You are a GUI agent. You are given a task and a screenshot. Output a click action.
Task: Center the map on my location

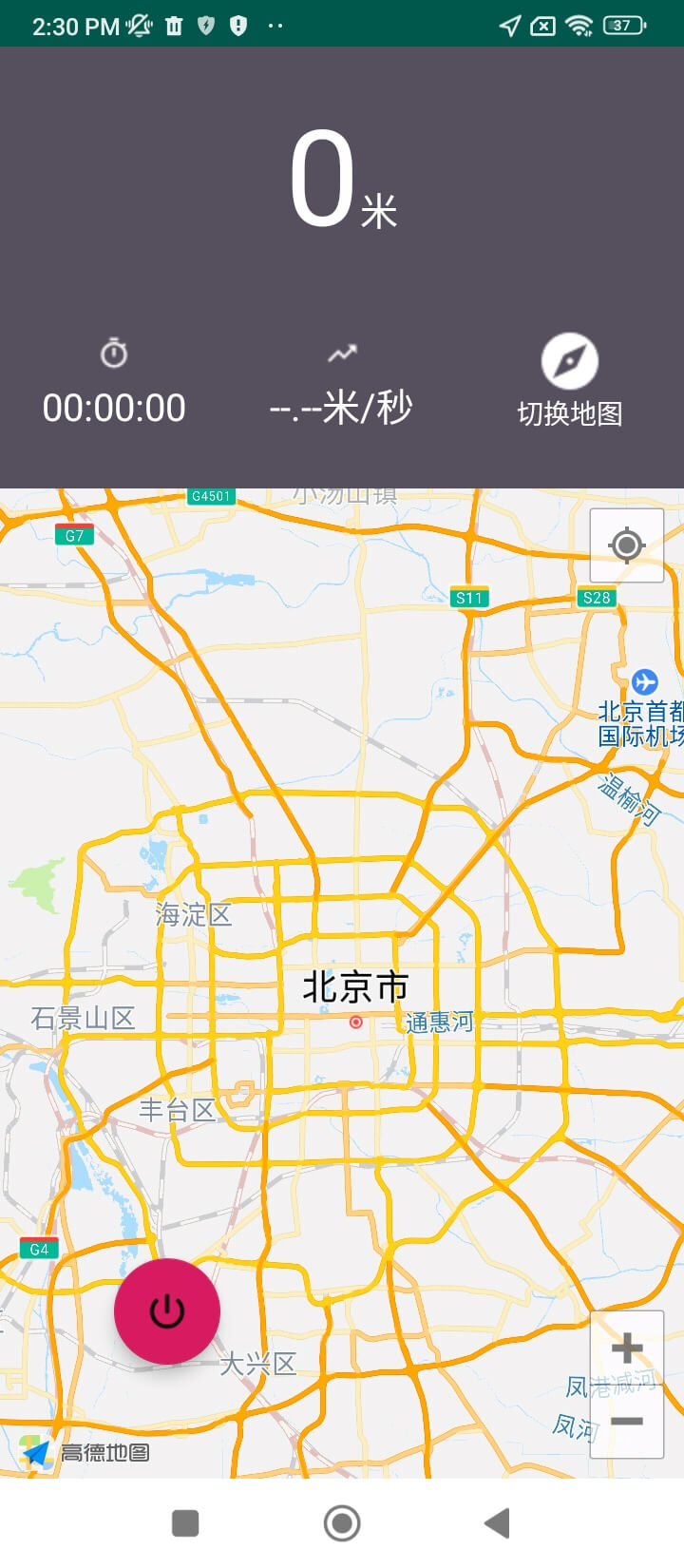pyautogui.click(x=626, y=545)
